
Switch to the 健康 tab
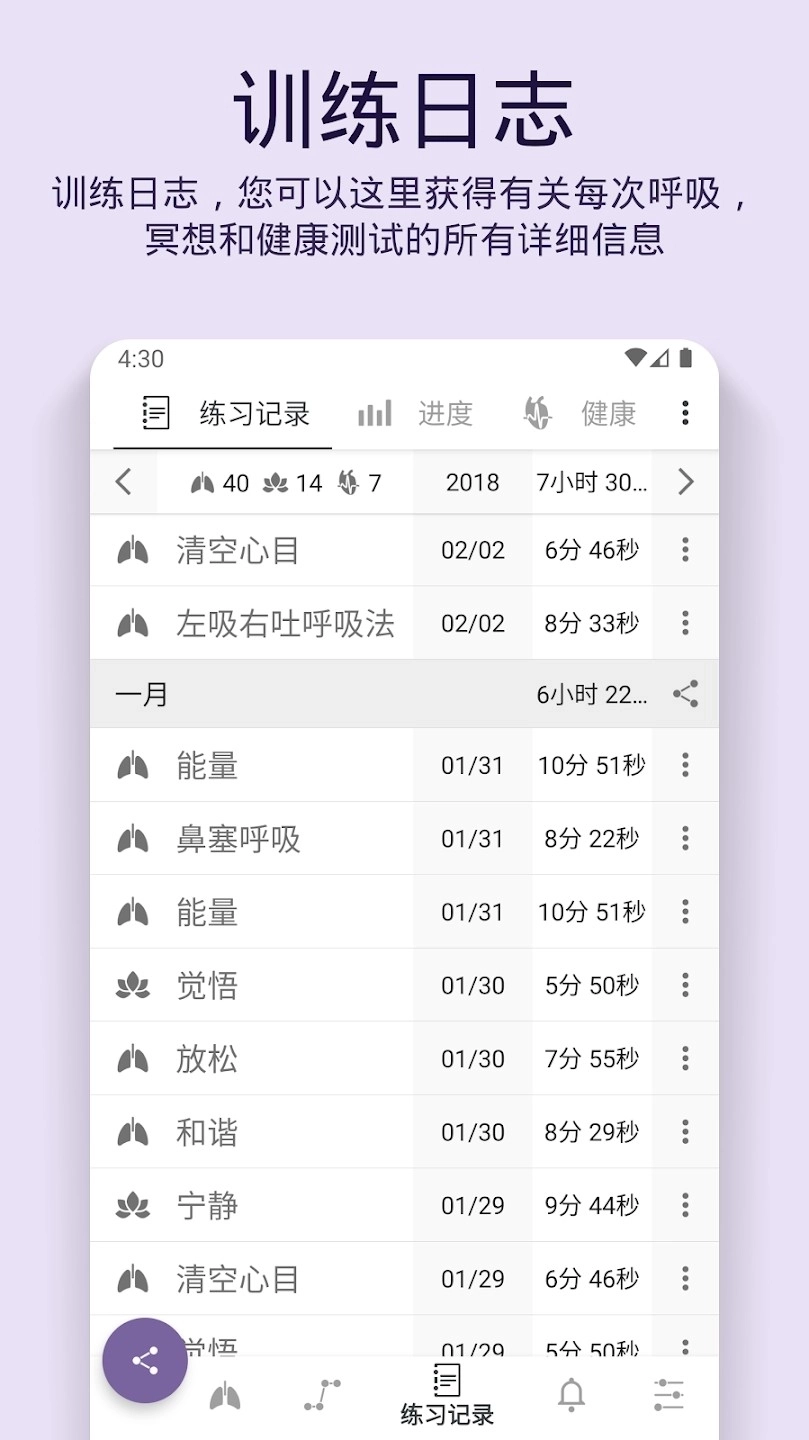coord(607,413)
